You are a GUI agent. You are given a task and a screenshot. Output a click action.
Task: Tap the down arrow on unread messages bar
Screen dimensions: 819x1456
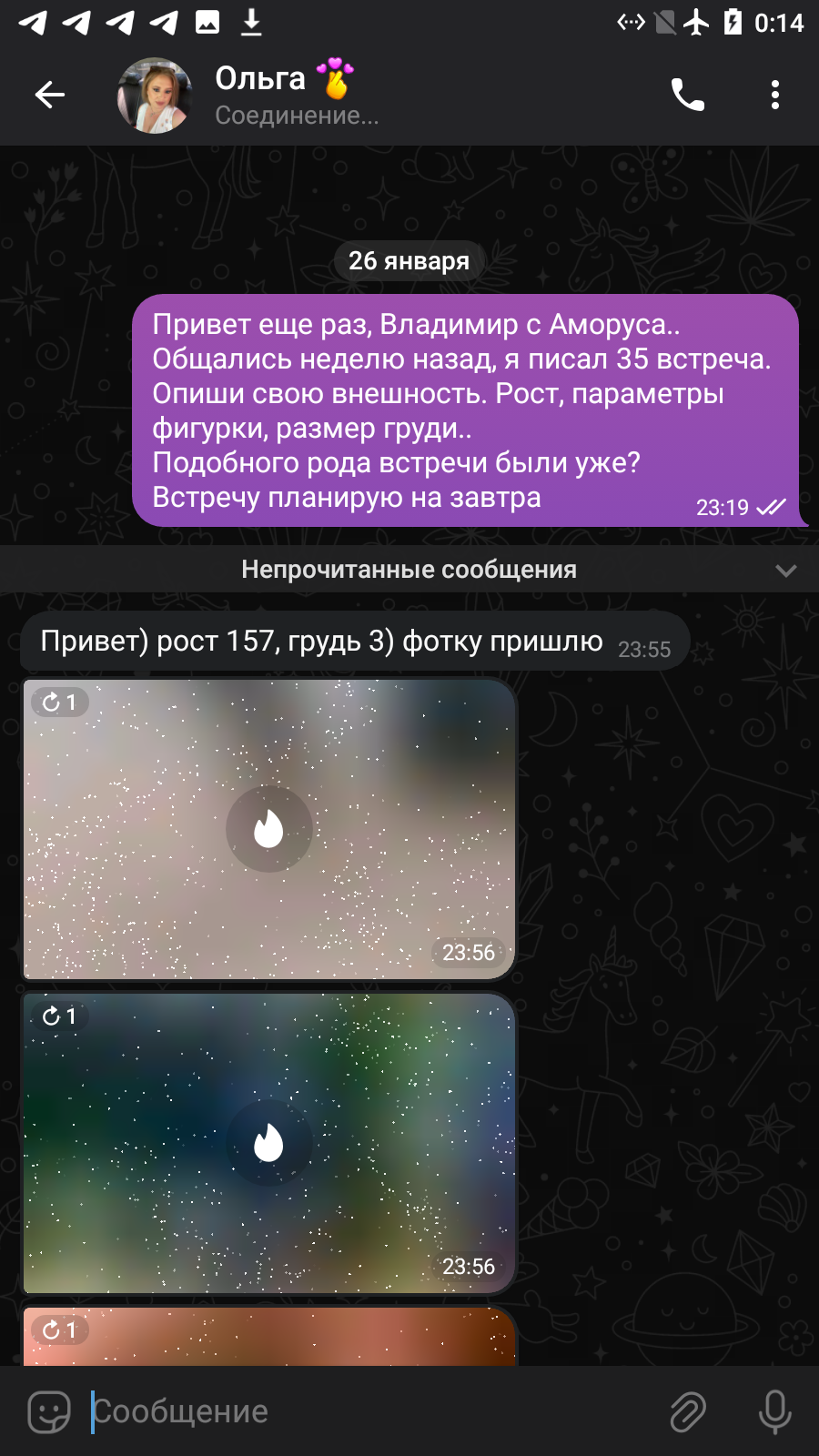tap(785, 571)
